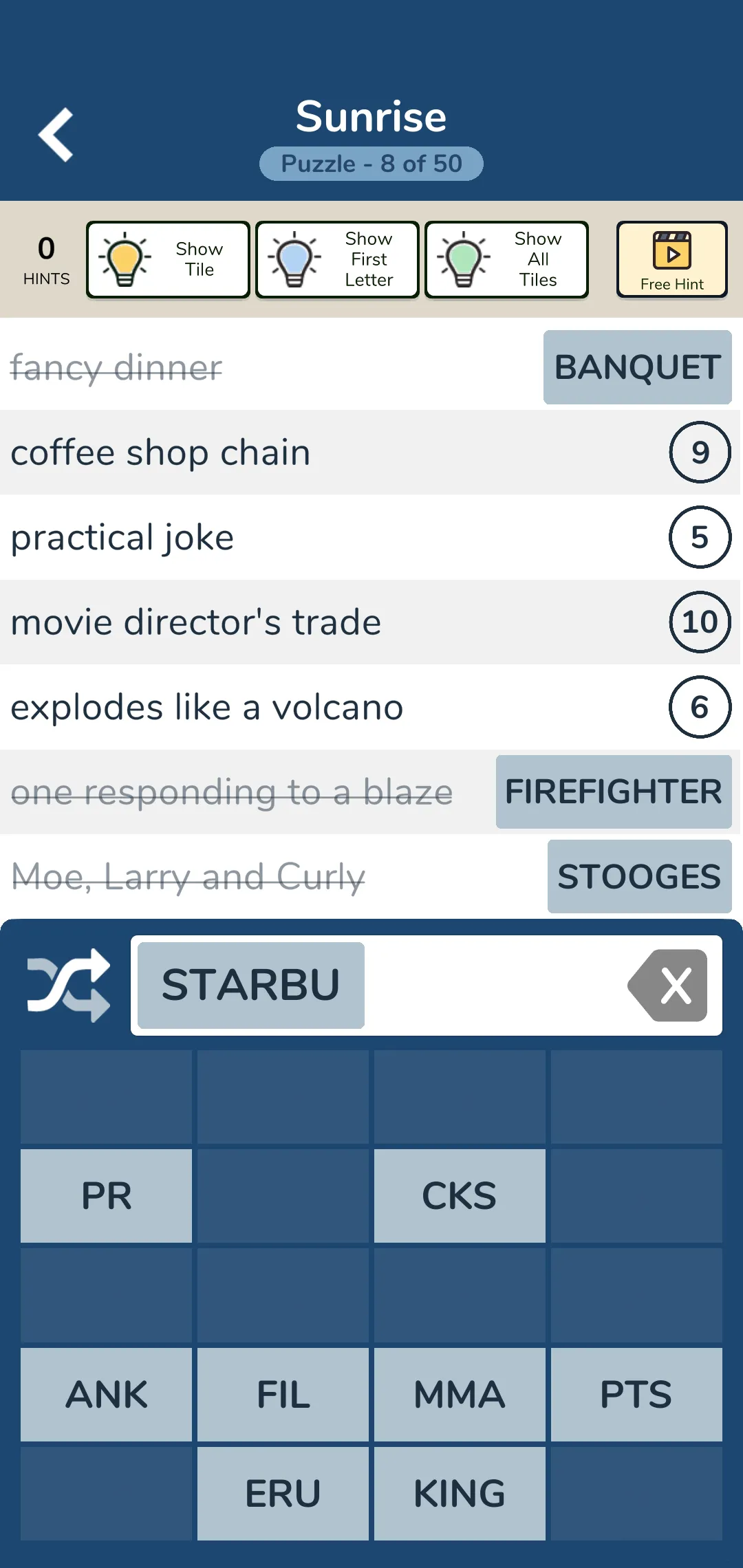Select the FIREFIGHTER solved answer

point(613,791)
